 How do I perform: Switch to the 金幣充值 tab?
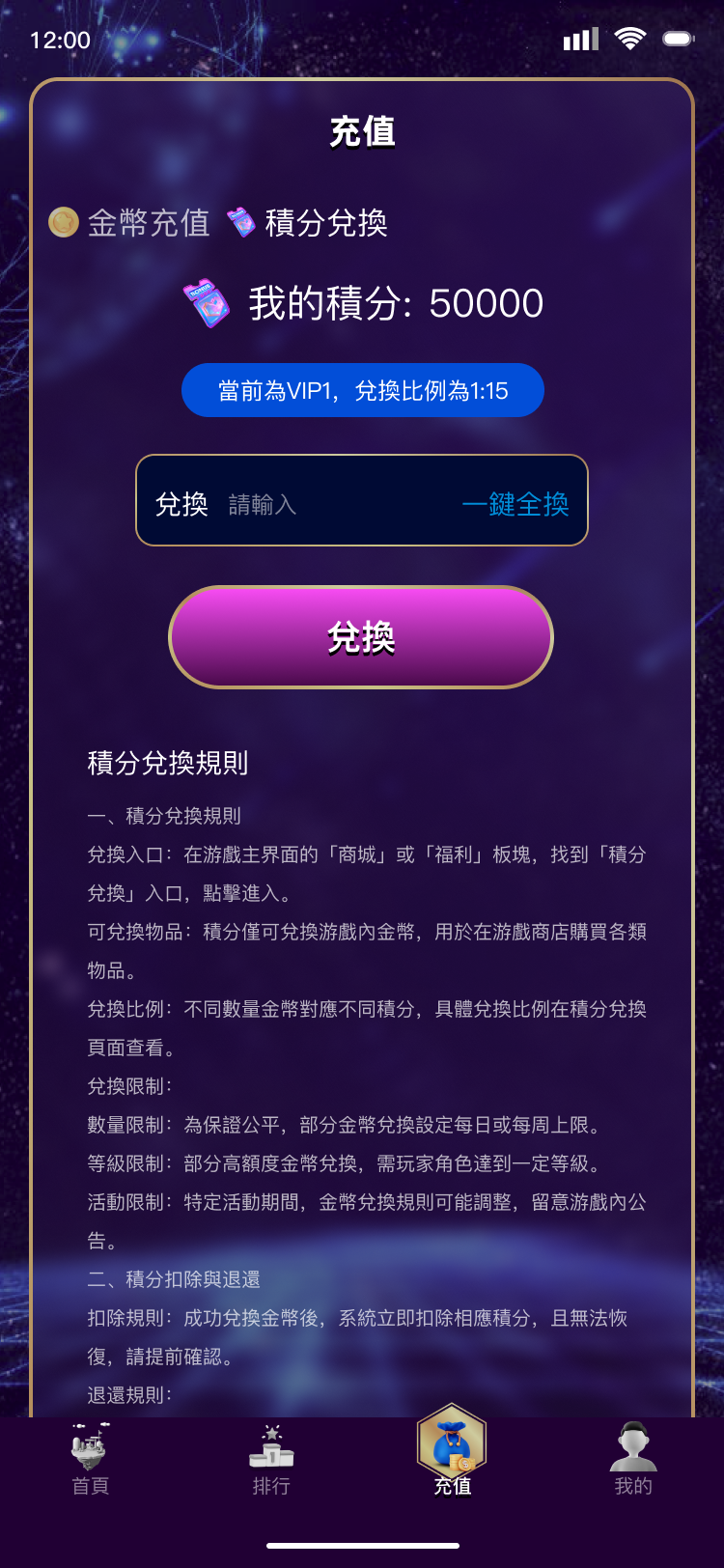(130, 223)
